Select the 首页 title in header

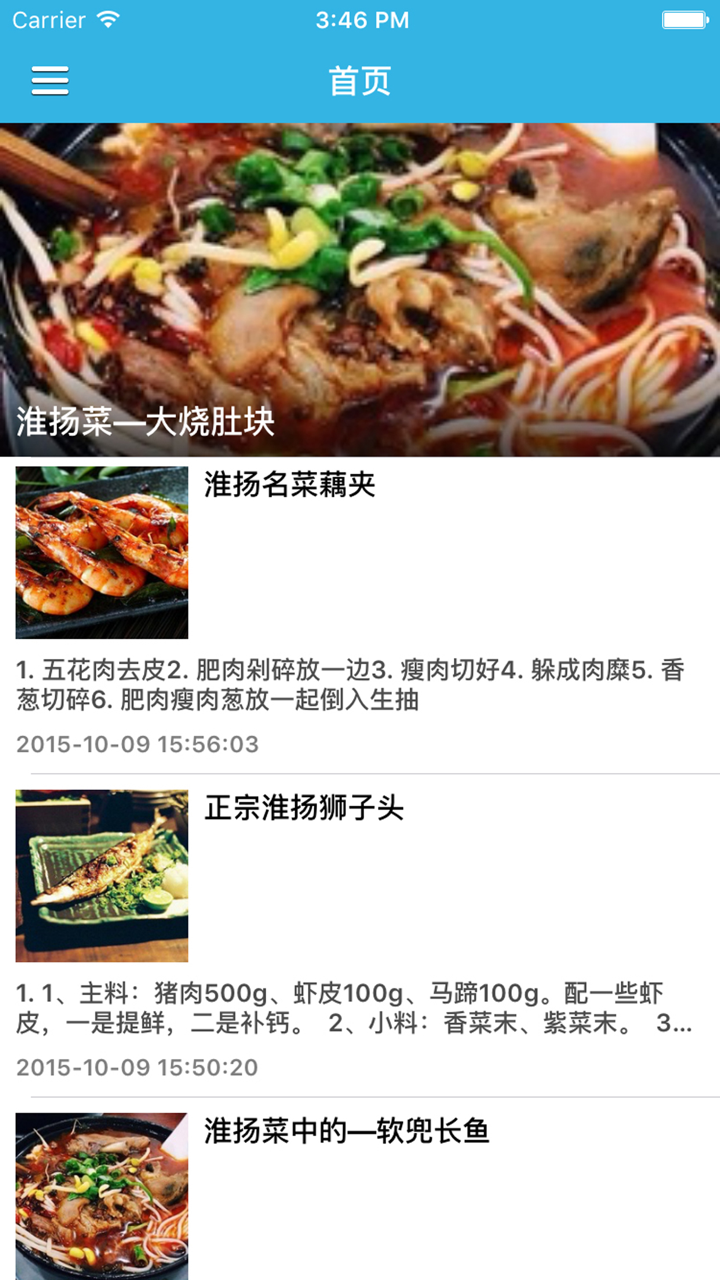(x=360, y=80)
